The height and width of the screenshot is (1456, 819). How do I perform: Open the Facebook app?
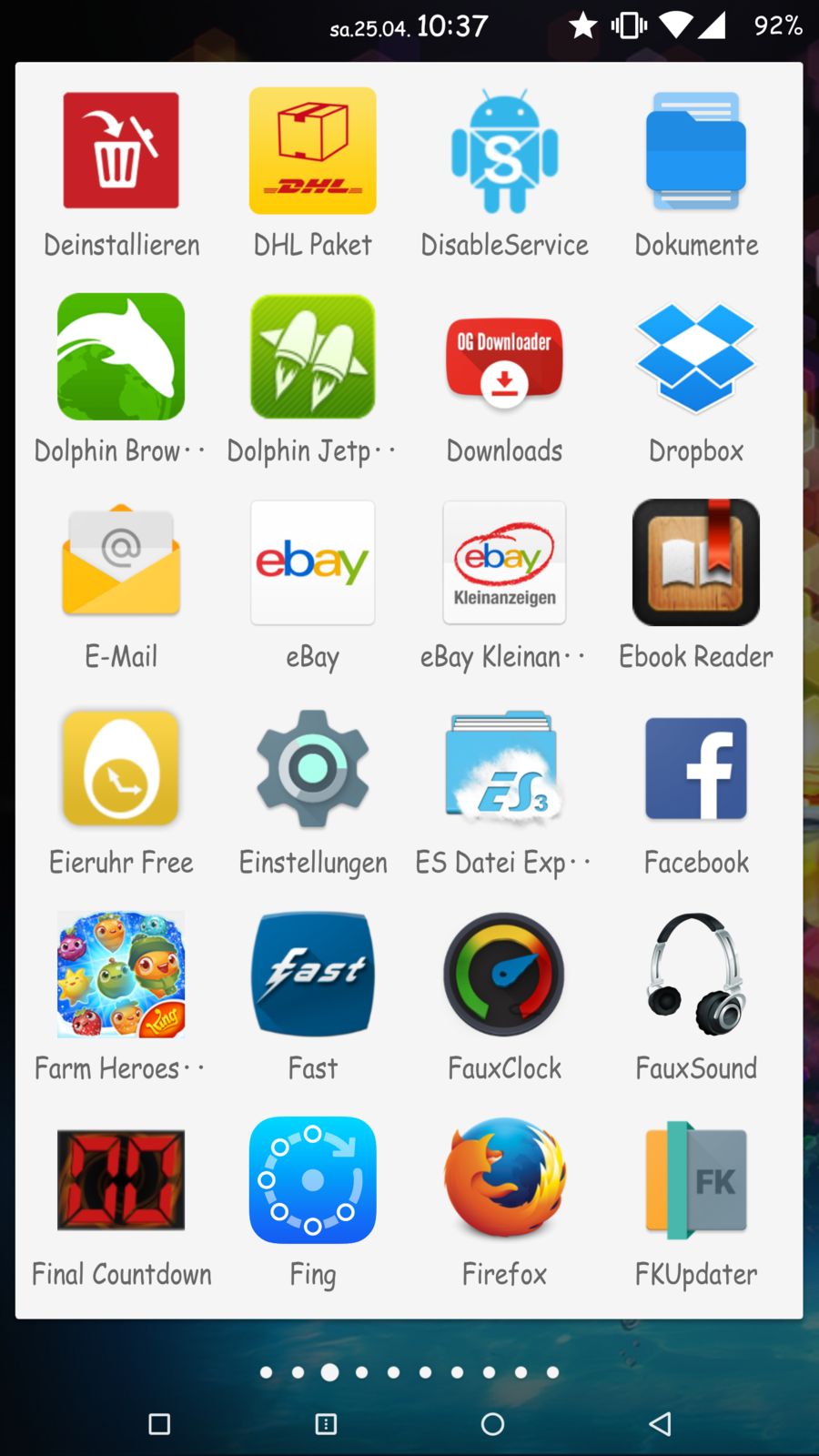(x=696, y=769)
